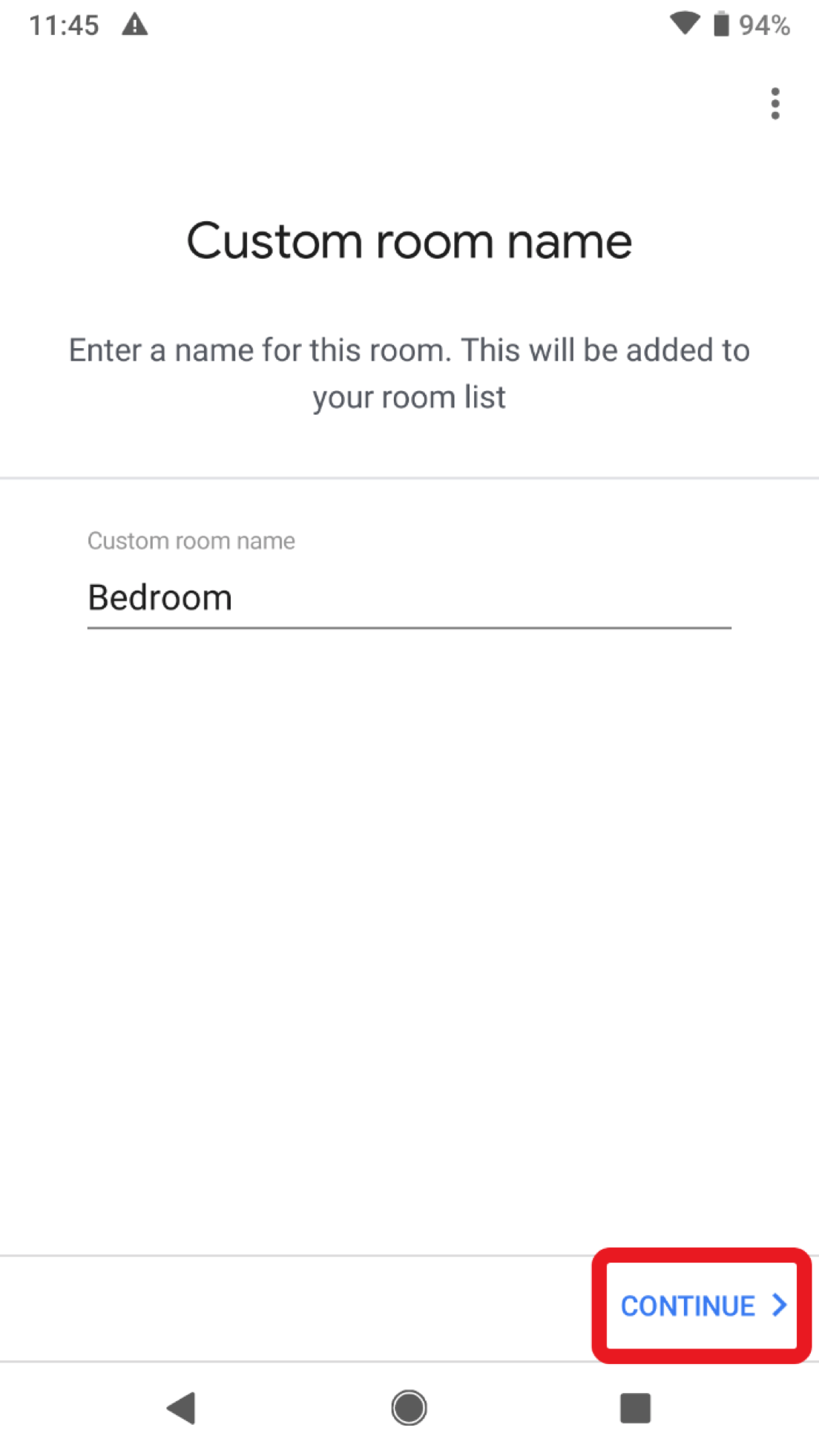
Task: Return to the home screen
Action: point(409,1408)
